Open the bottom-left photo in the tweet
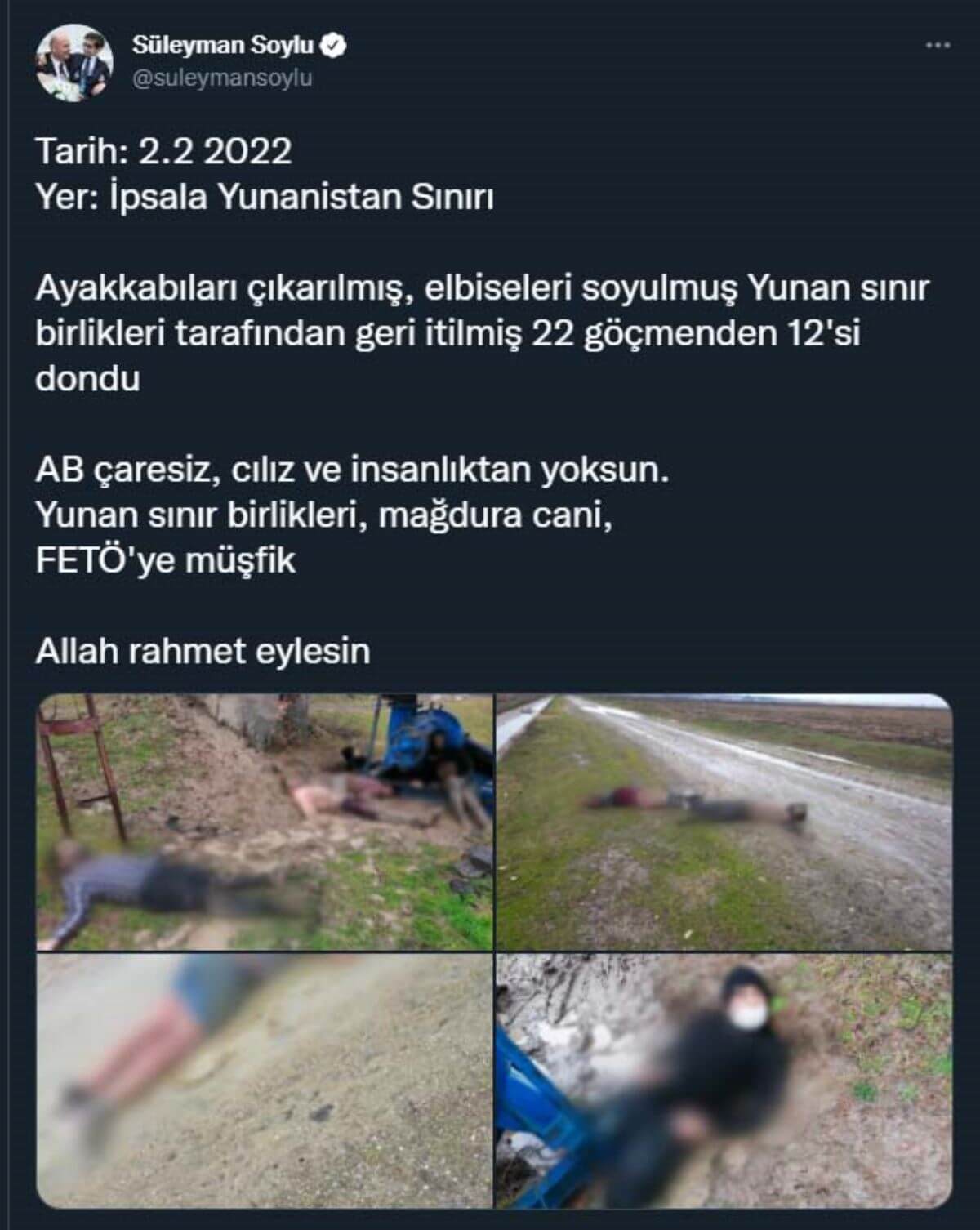Screen dimensions: 980x1230 (265, 1080)
